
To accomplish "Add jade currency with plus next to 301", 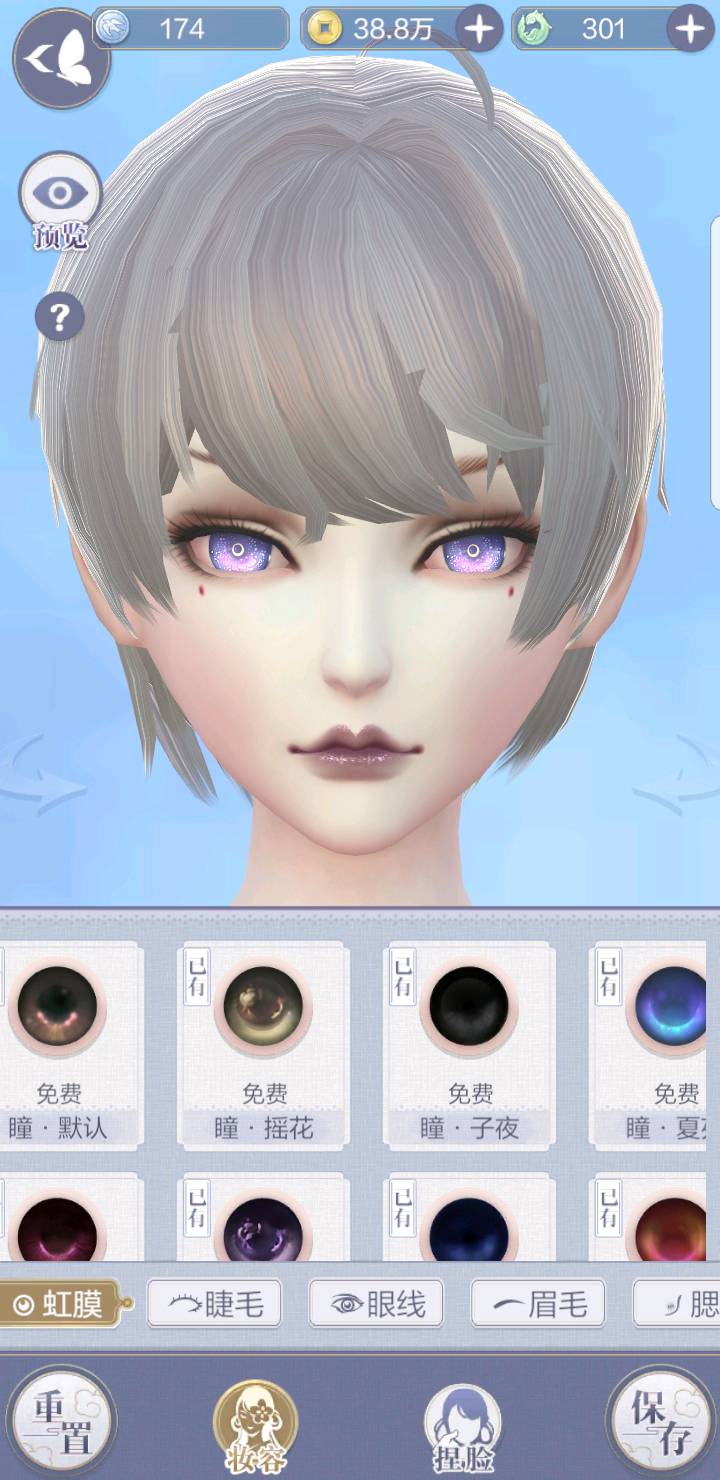I will coord(691,29).
